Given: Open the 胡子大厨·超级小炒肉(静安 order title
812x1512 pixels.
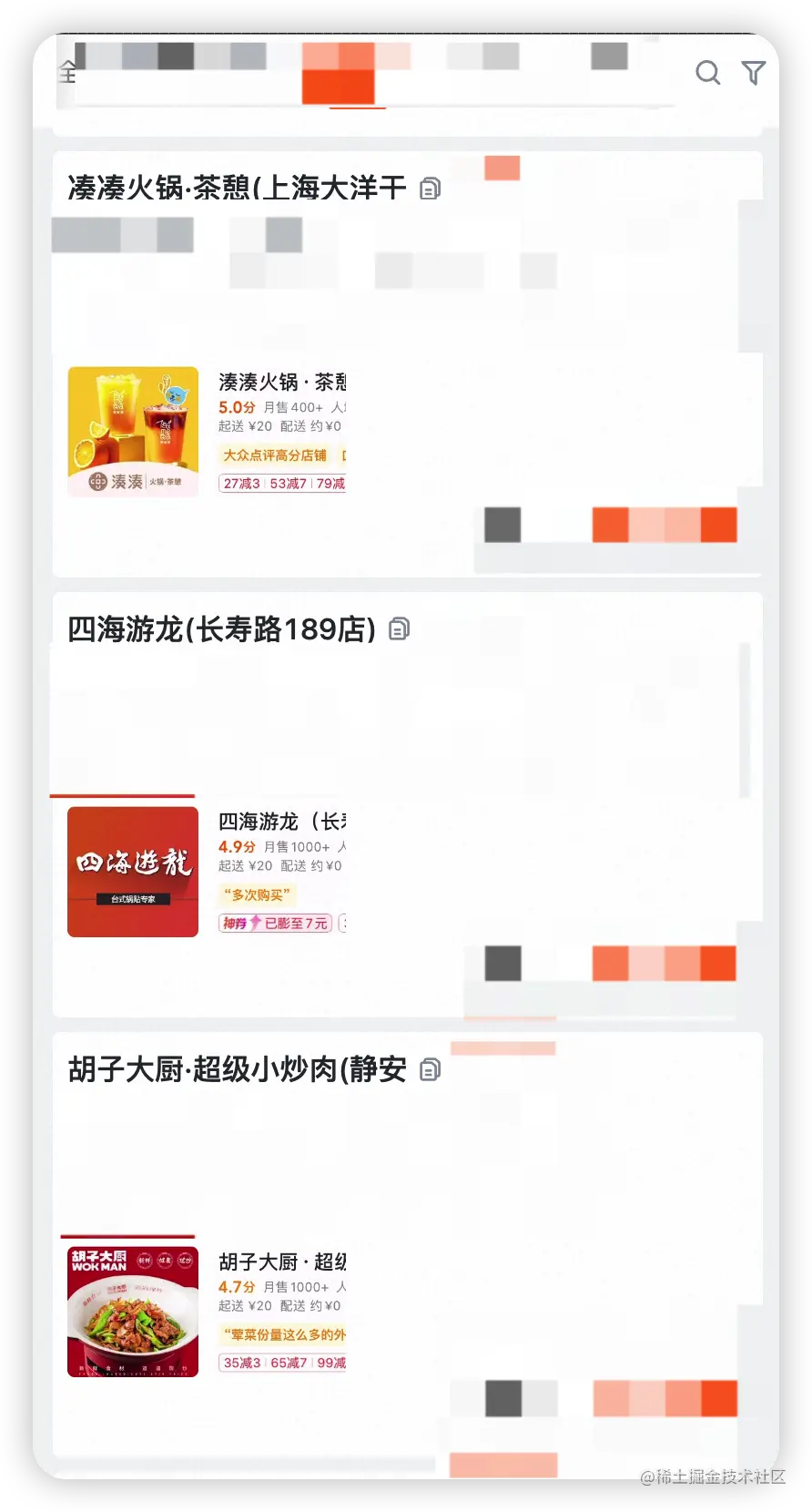Looking at the screenshot, I should [x=237, y=1069].
